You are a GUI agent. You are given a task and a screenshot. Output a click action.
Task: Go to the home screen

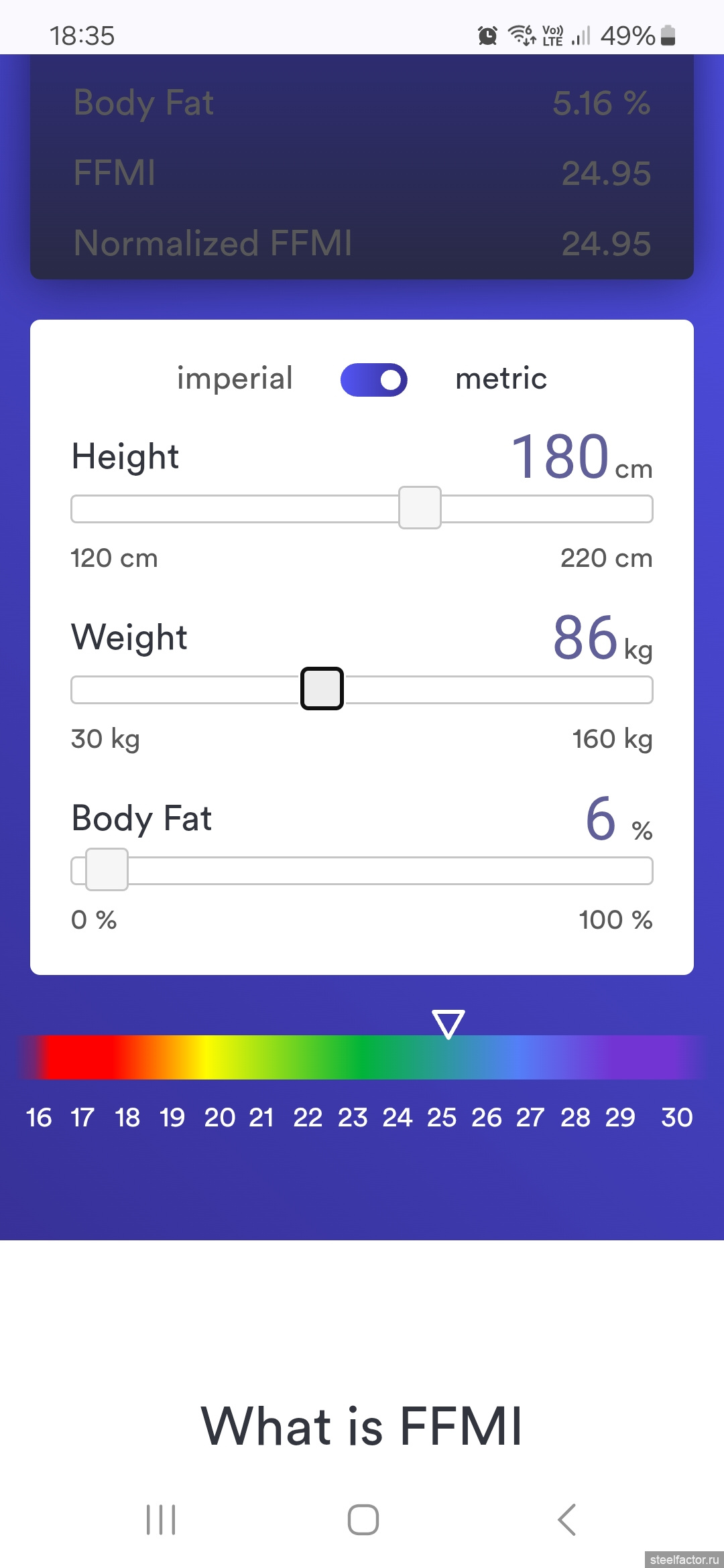pyautogui.click(x=363, y=1519)
